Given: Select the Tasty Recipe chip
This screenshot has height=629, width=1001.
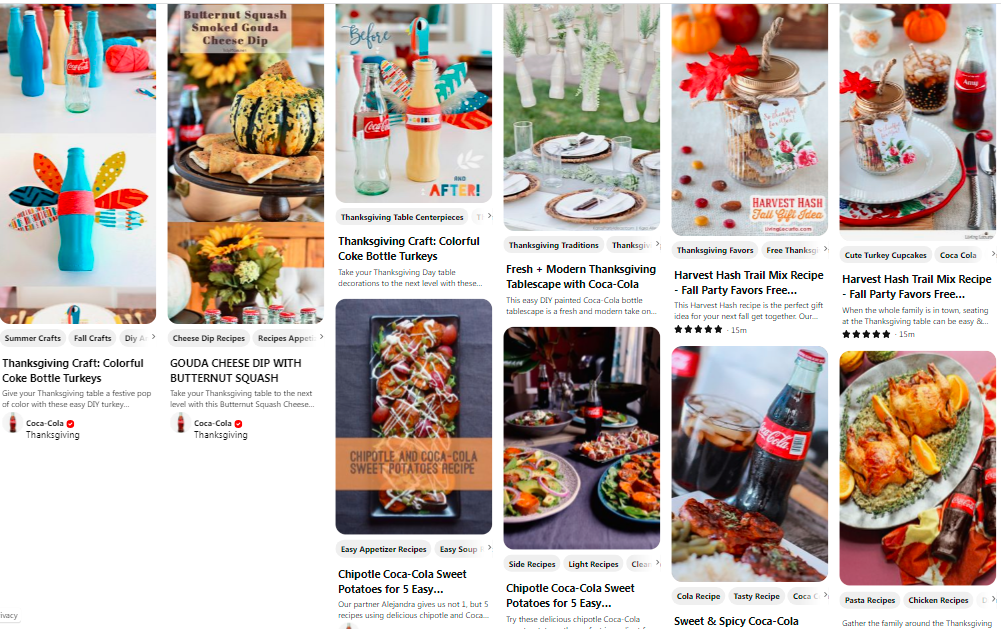Looking at the screenshot, I should coord(756,596).
